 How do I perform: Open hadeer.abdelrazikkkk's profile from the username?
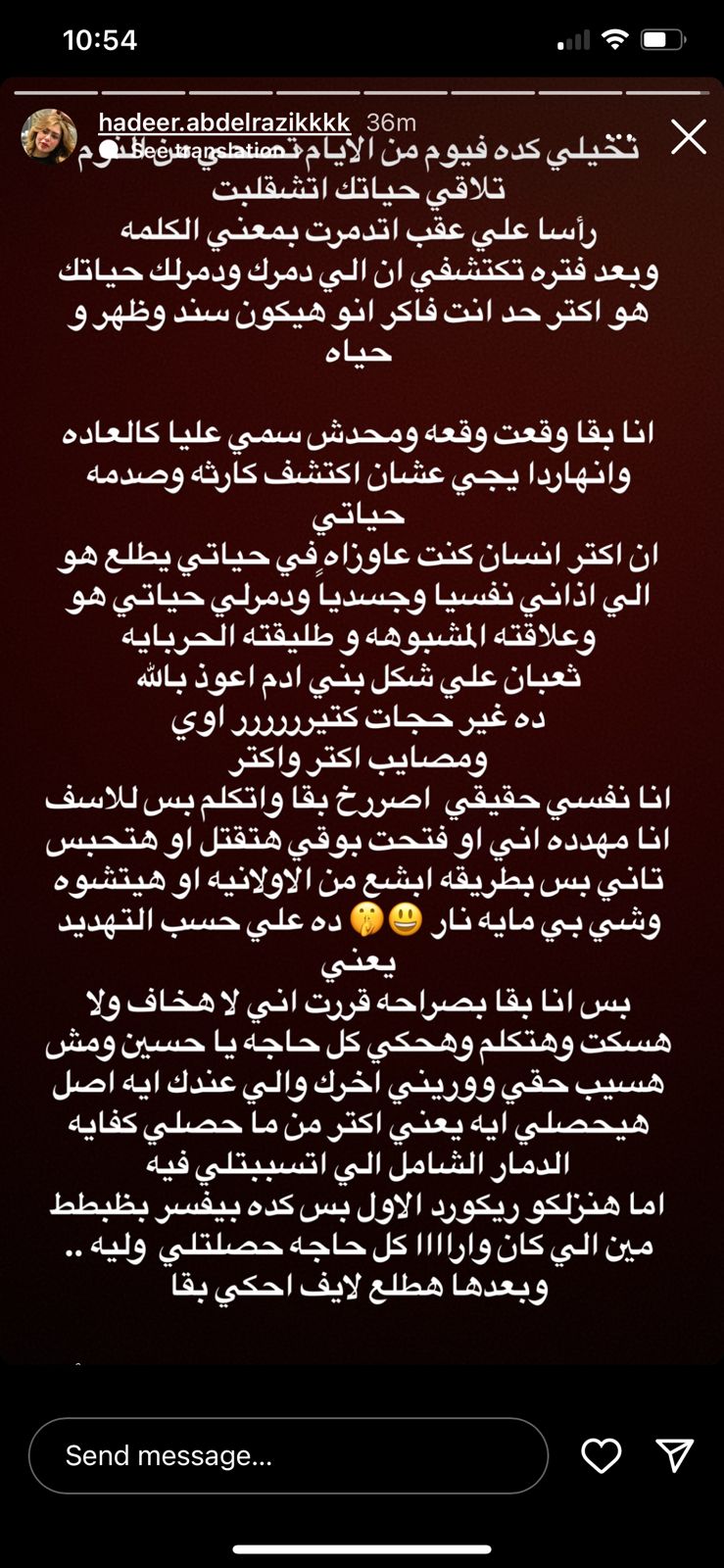(x=224, y=122)
